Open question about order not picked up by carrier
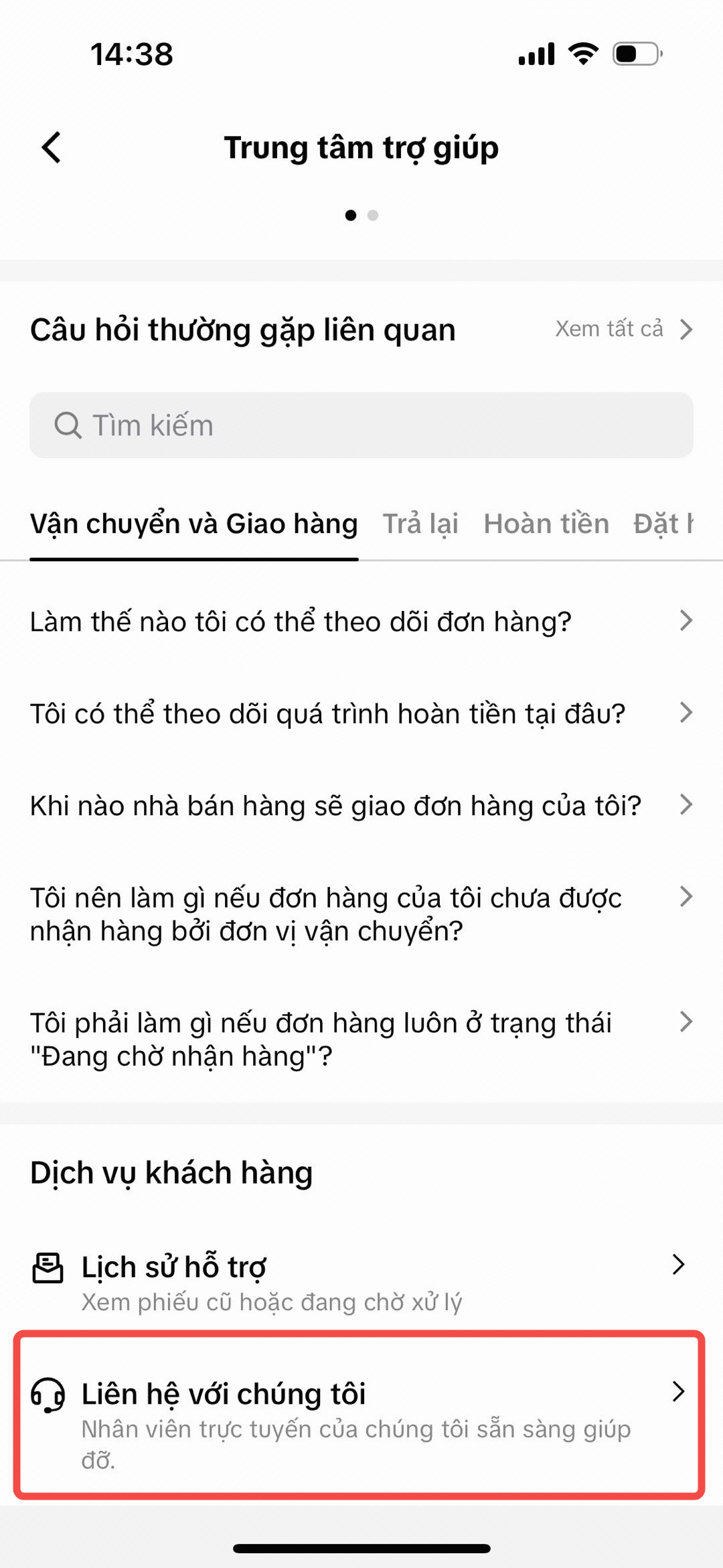This screenshot has height=1568, width=723. pos(361,914)
